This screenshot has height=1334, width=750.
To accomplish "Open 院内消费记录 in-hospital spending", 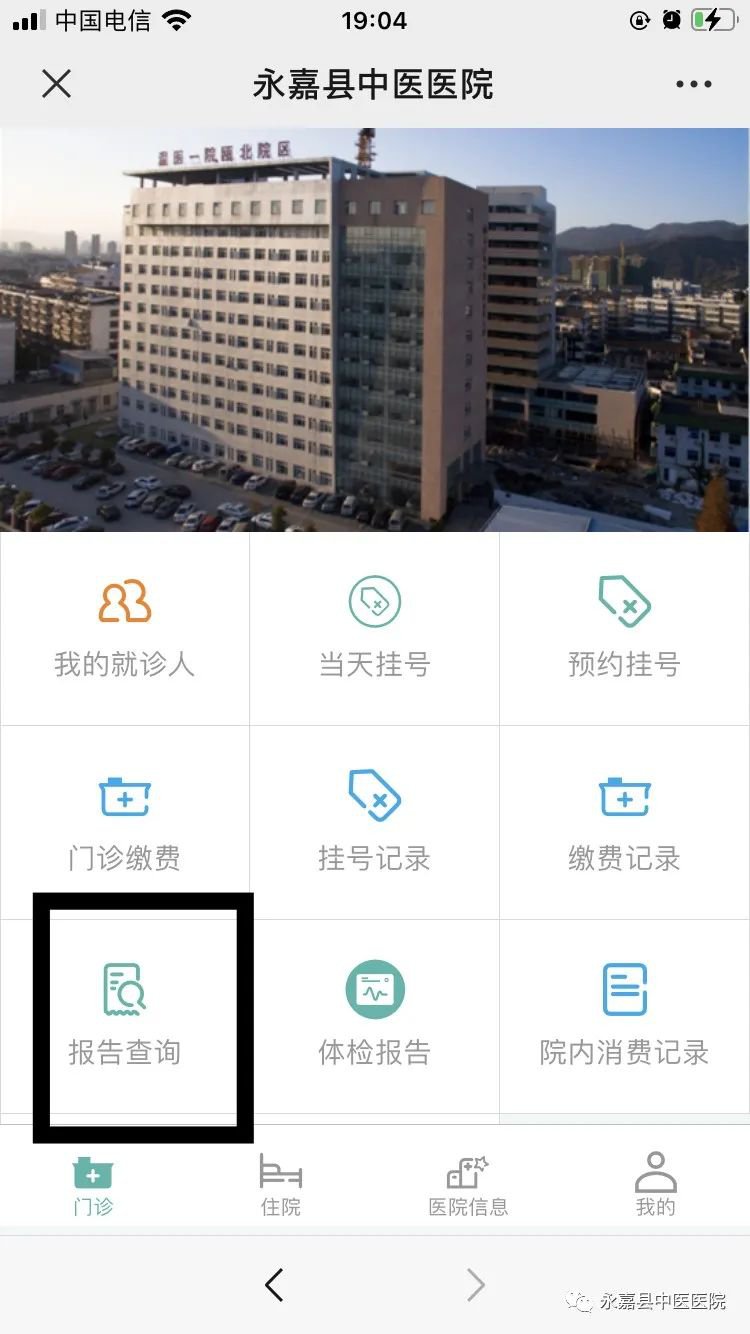I will point(624,1015).
